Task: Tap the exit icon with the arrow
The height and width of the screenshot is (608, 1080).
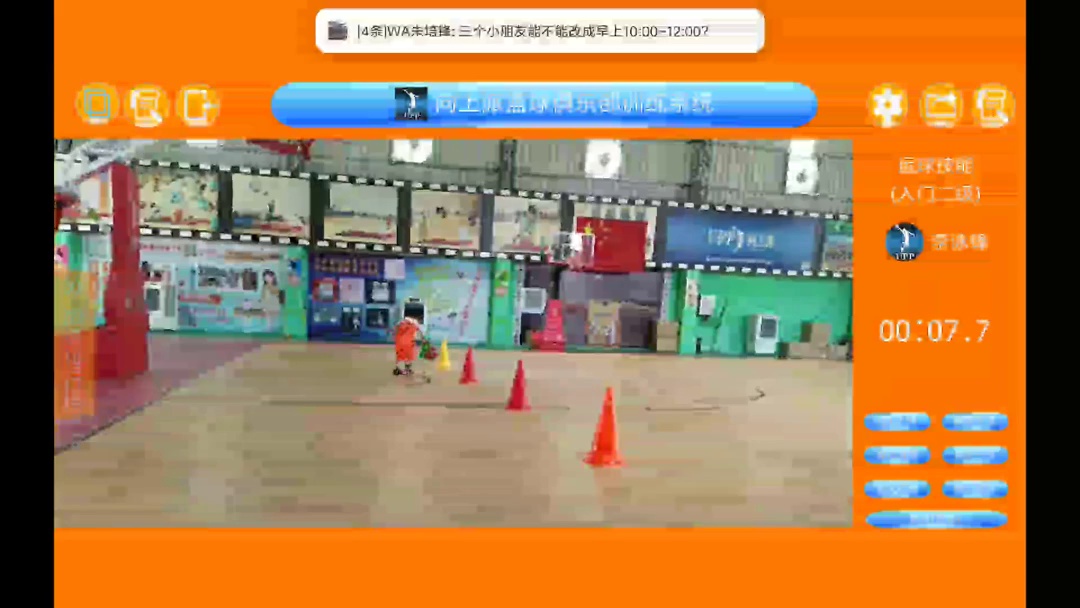Action: [x=198, y=105]
